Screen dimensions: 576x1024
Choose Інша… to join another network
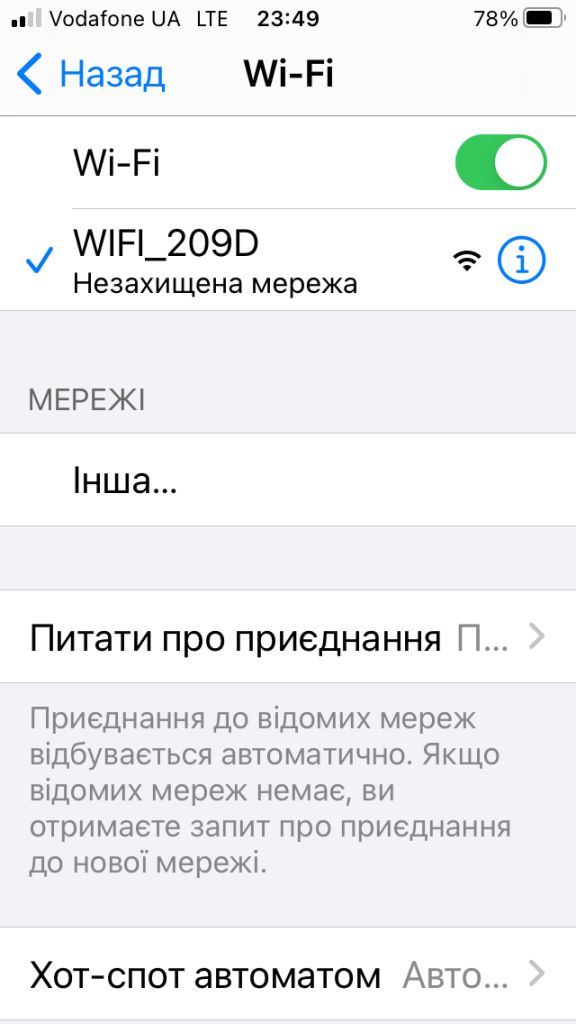(288, 479)
